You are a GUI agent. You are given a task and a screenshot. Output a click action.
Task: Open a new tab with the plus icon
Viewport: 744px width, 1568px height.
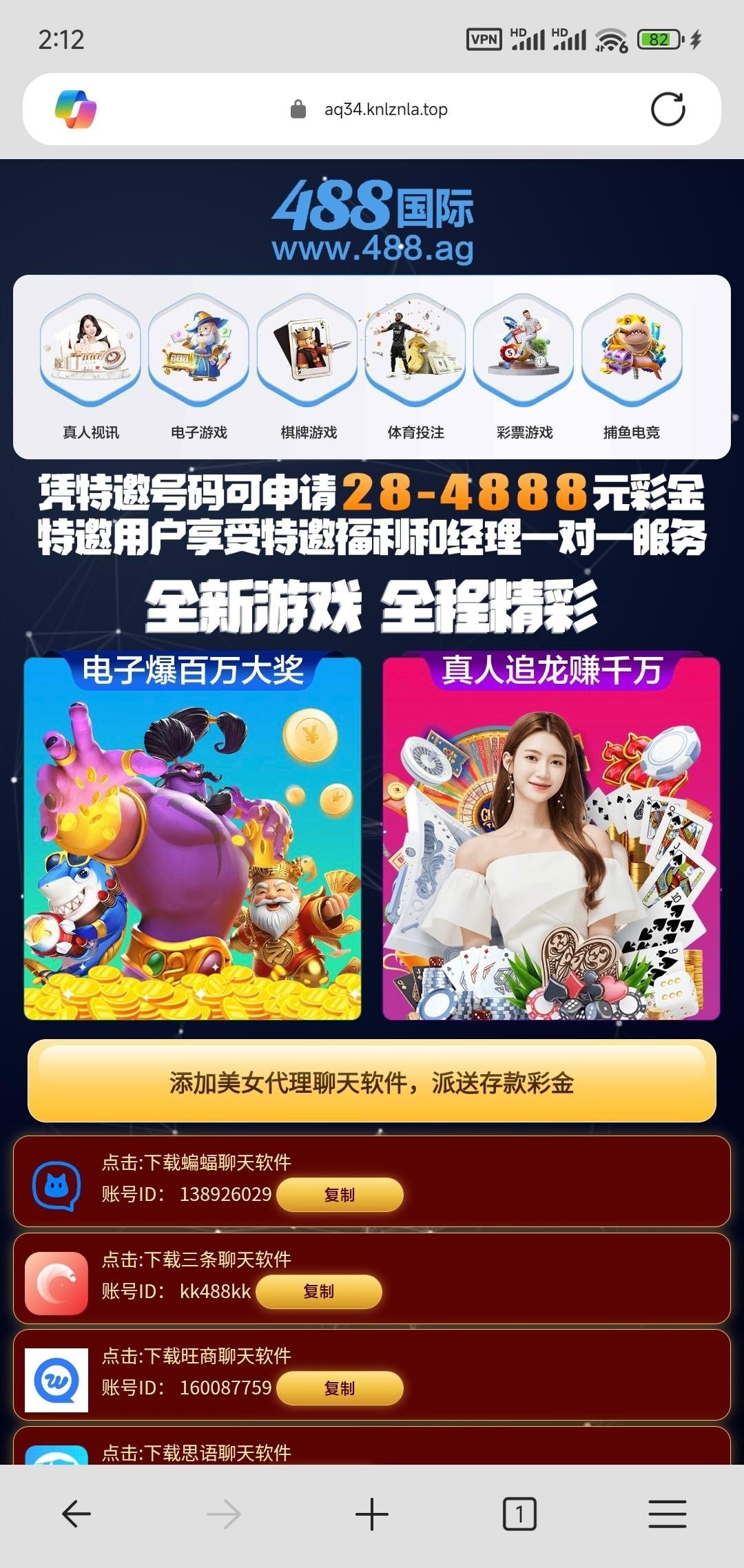pyautogui.click(x=372, y=1514)
